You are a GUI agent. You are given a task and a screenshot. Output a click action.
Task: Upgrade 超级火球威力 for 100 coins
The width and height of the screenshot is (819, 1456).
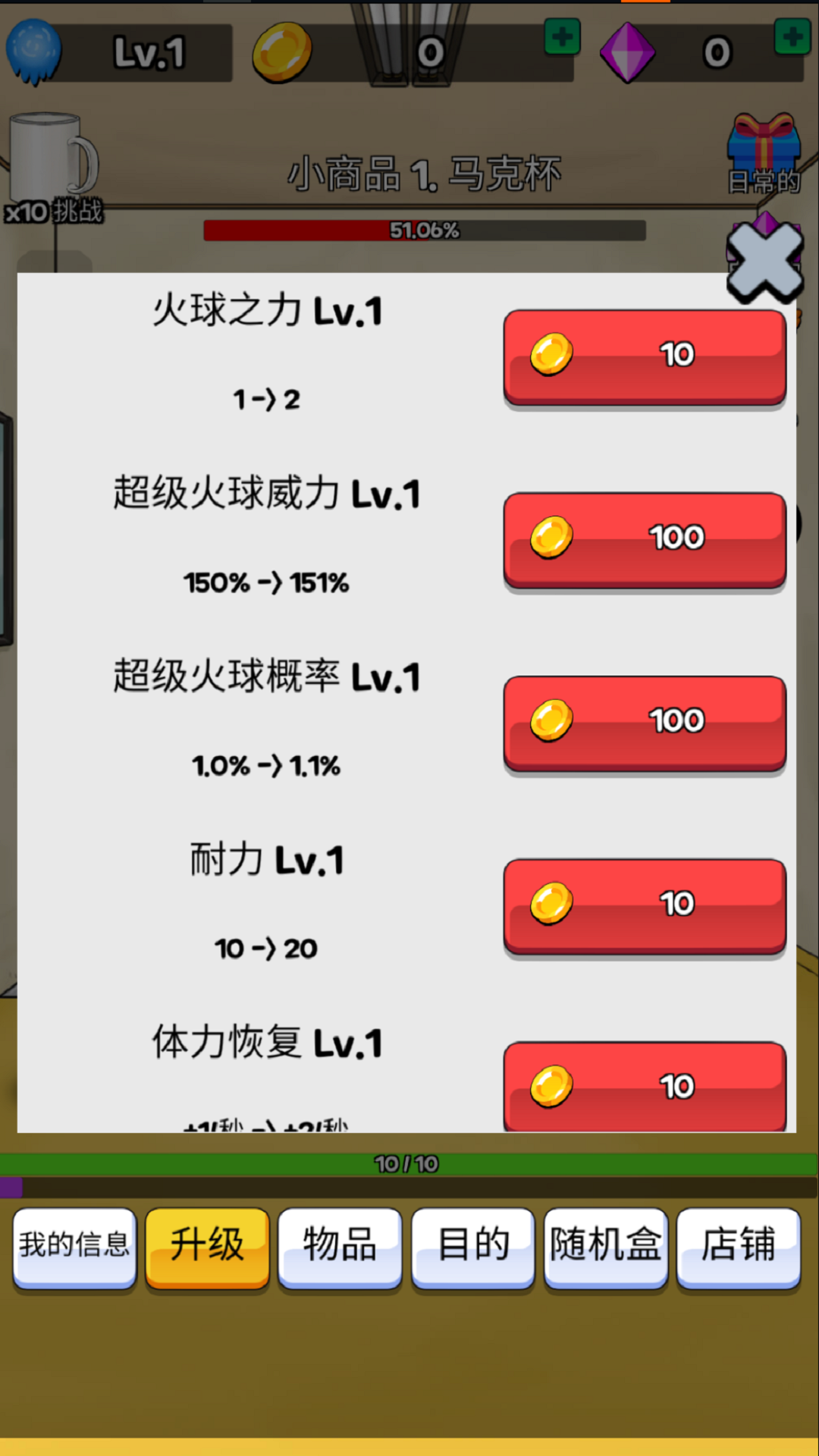(x=645, y=539)
